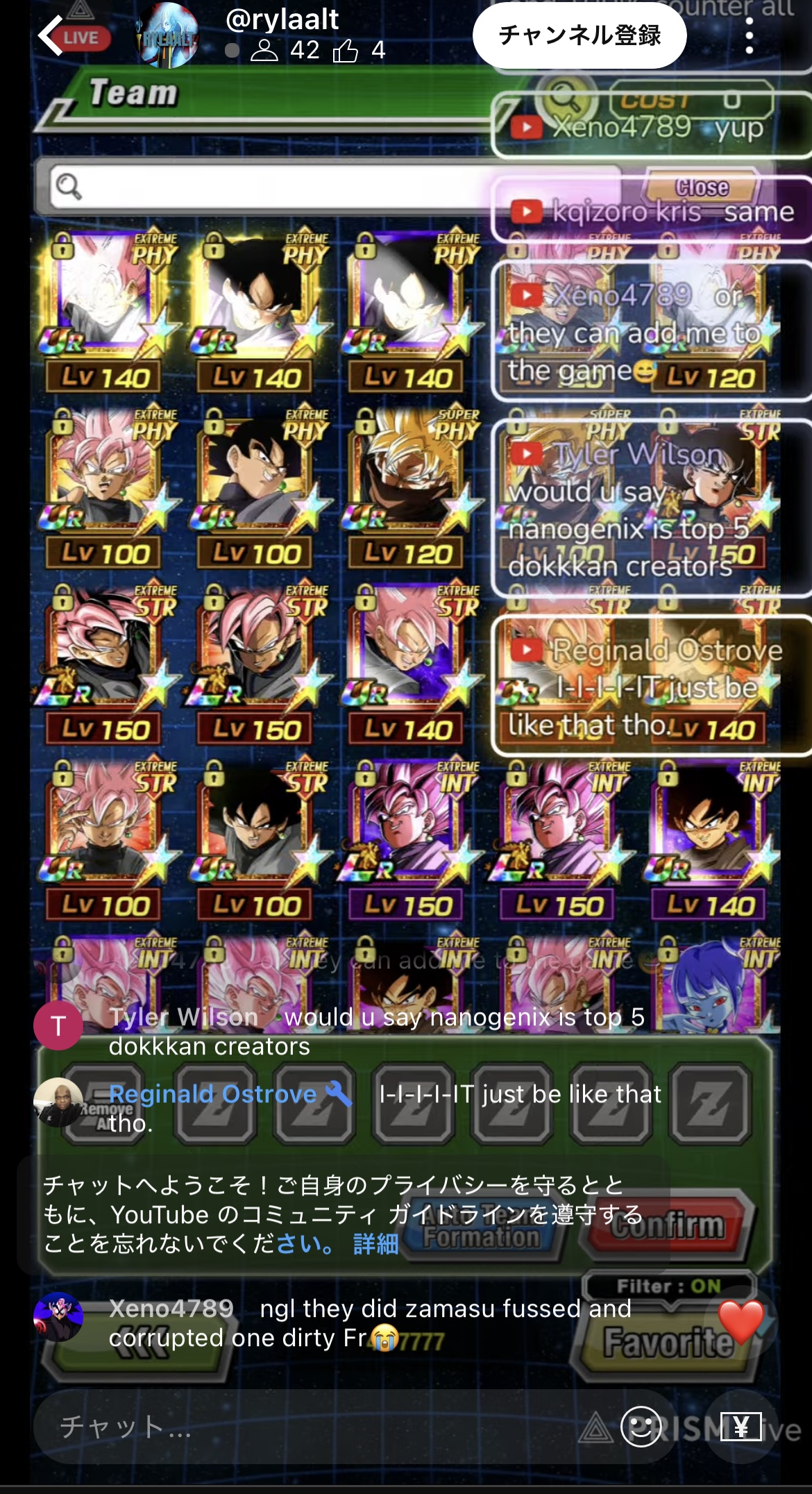Screen dimensions: 812x1494
Task: Open the three-dot overflow menu
Action: pyautogui.click(x=749, y=36)
